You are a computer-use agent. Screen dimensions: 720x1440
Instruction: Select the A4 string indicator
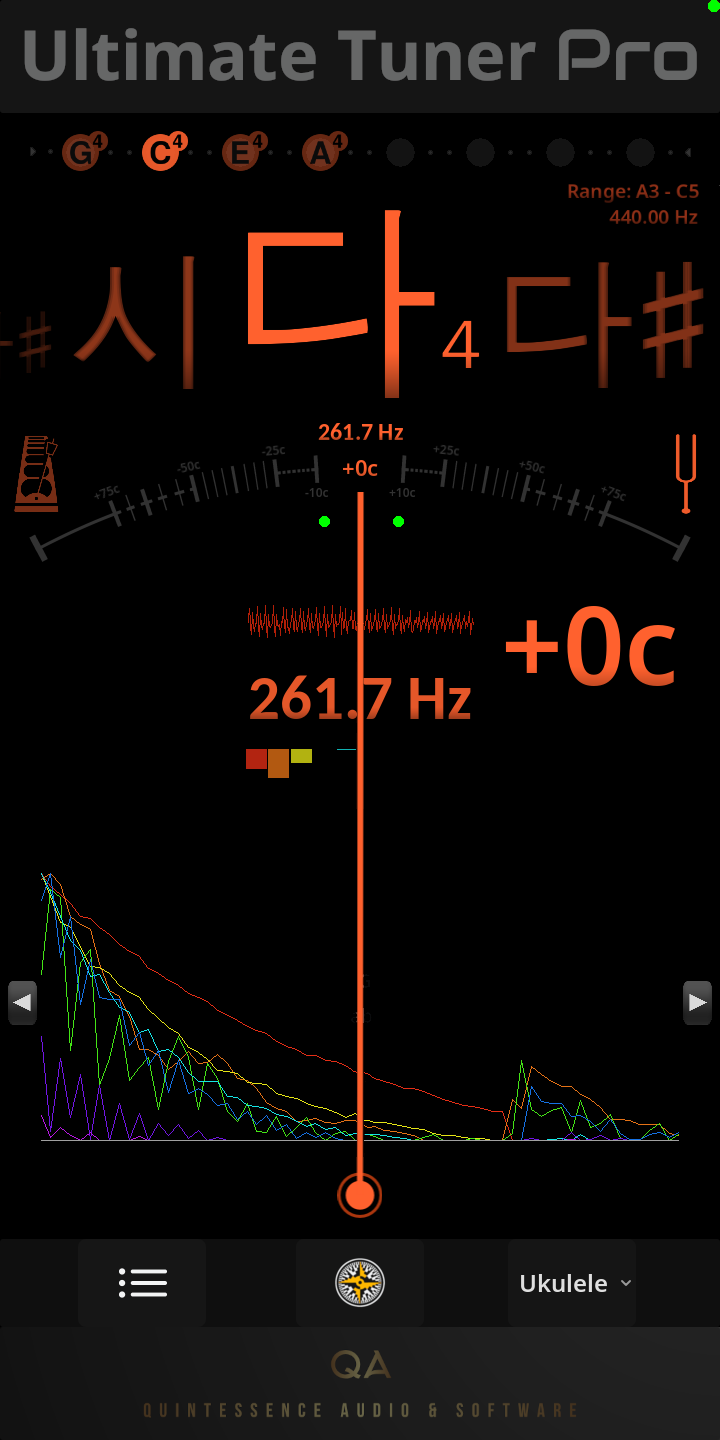pos(320,152)
